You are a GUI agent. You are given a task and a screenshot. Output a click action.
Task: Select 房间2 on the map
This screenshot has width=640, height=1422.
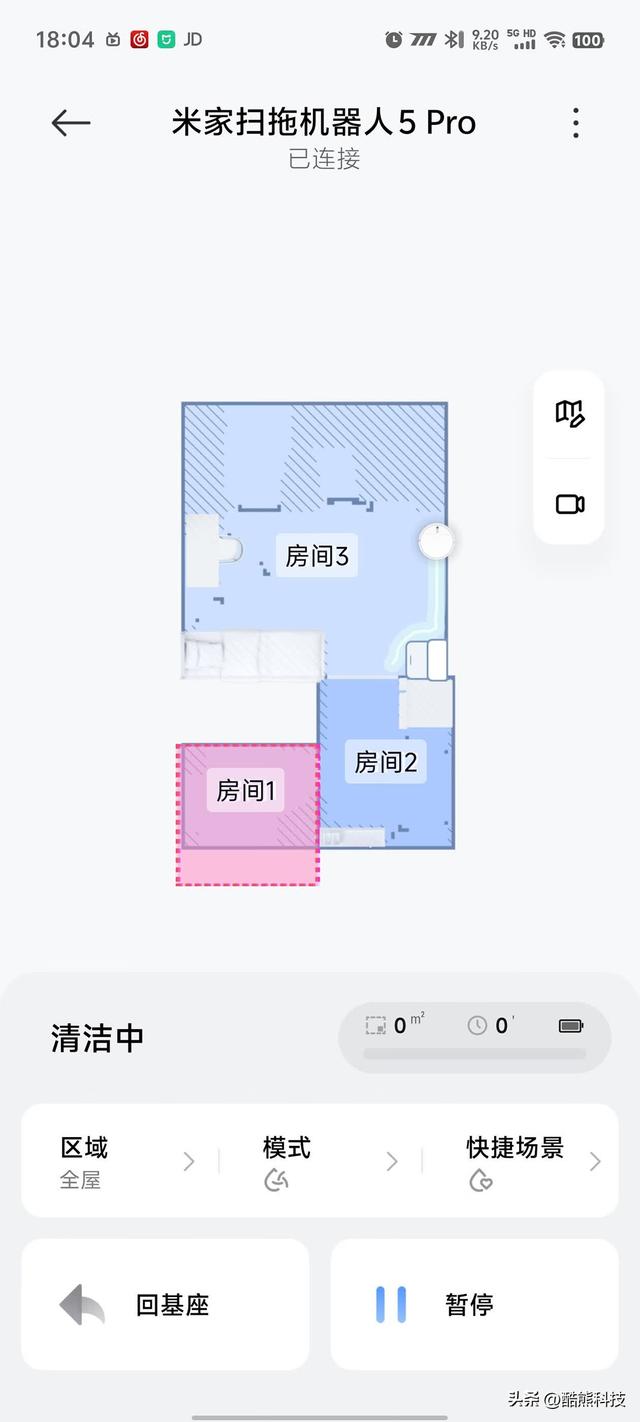point(385,763)
